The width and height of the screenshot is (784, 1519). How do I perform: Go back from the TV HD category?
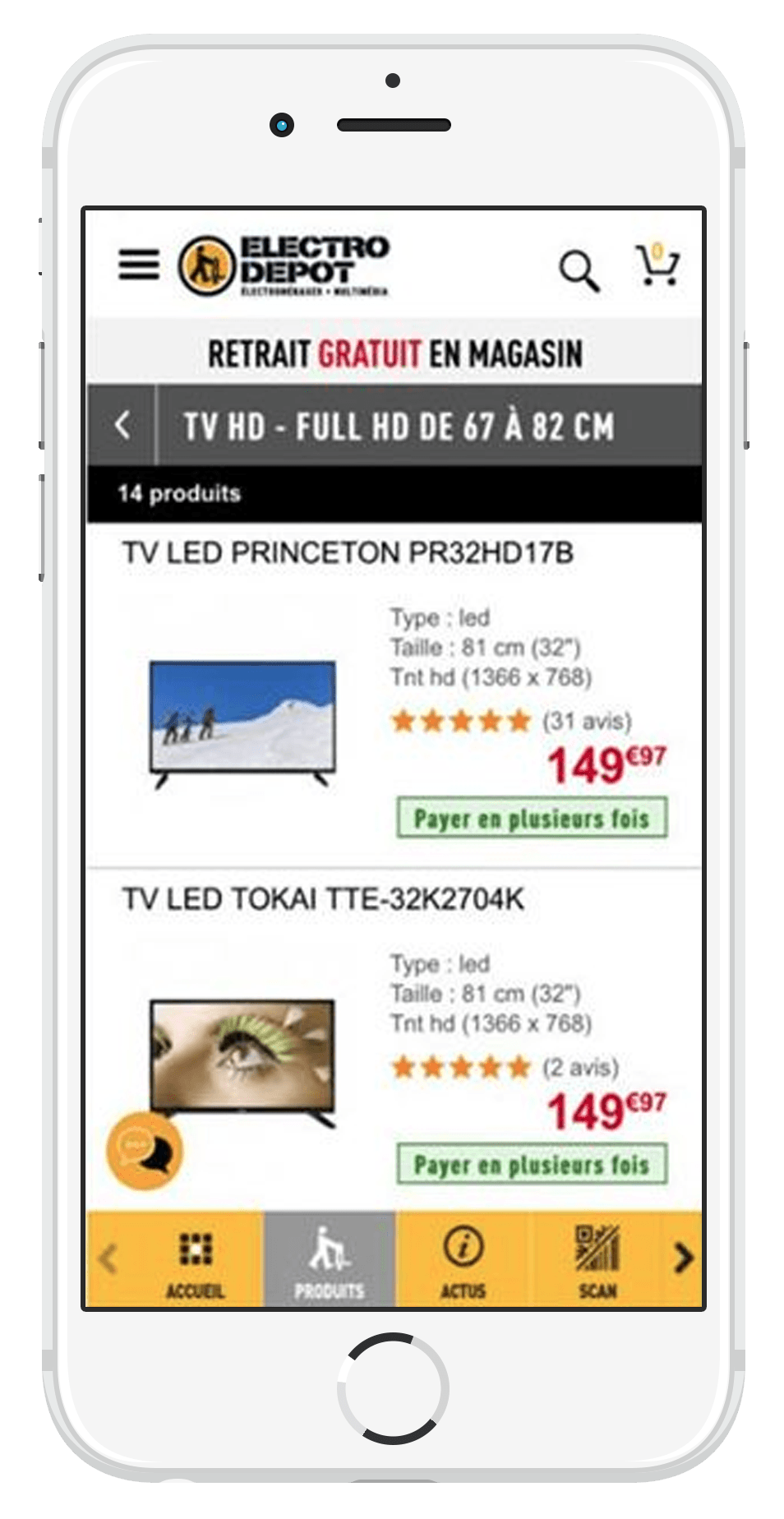[x=122, y=425]
